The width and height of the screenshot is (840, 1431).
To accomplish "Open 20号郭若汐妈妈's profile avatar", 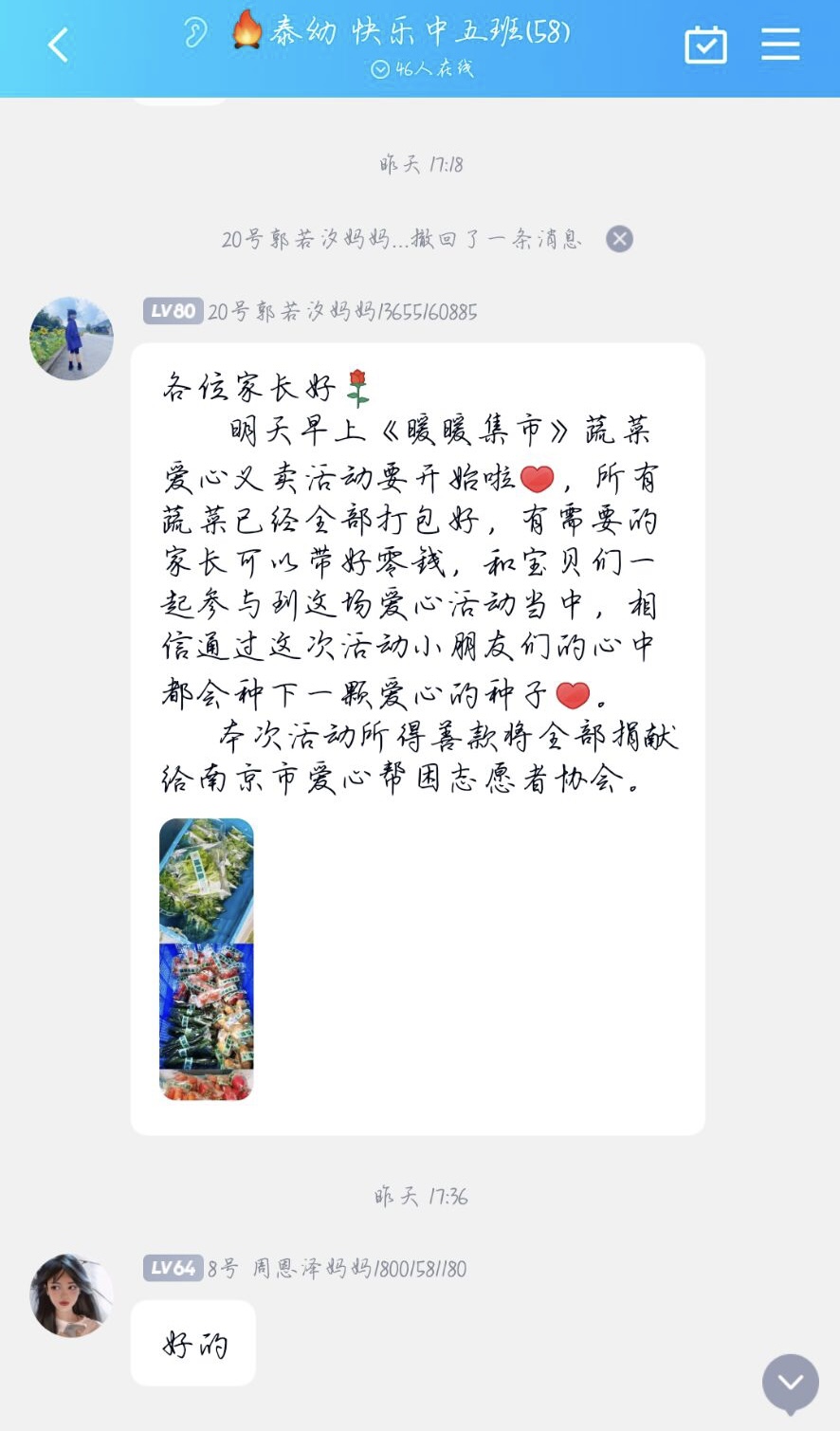I will pyautogui.click(x=71, y=339).
